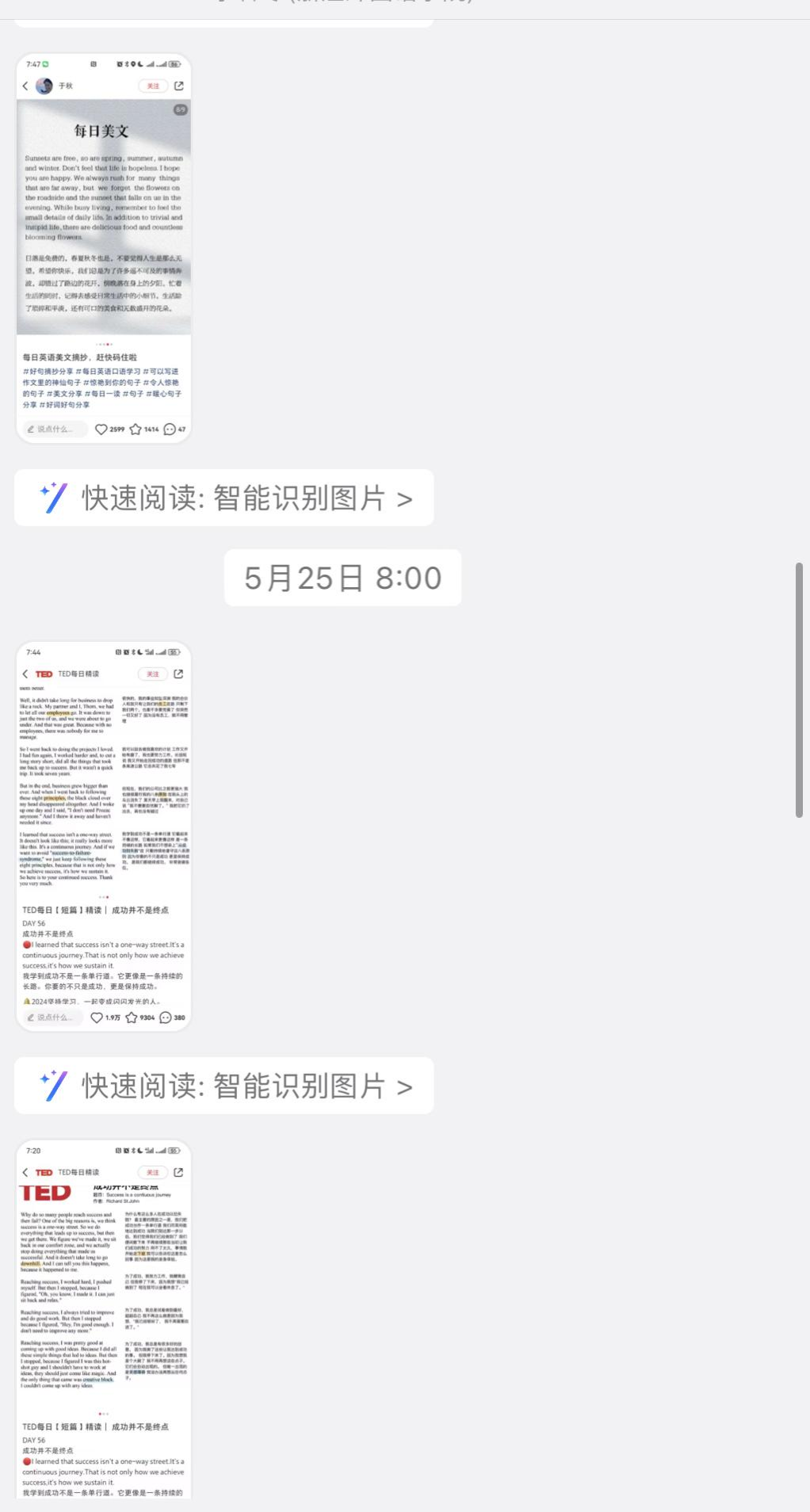Open the TED screenshot taken at 7:20
This screenshot has height=1512, width=810.
click(x=104, y=1318)
